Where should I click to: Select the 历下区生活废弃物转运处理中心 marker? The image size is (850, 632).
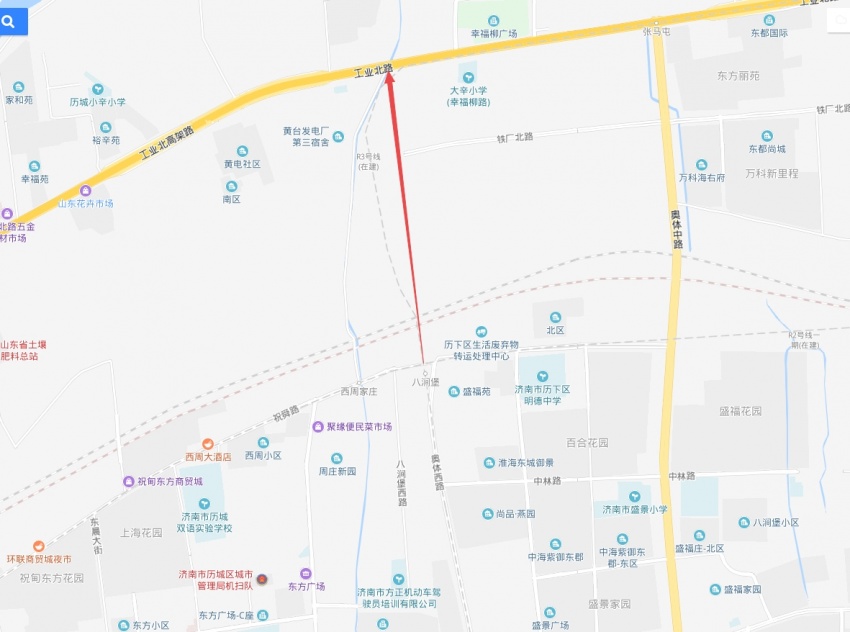pyautogui.click(x=481, y=332)
